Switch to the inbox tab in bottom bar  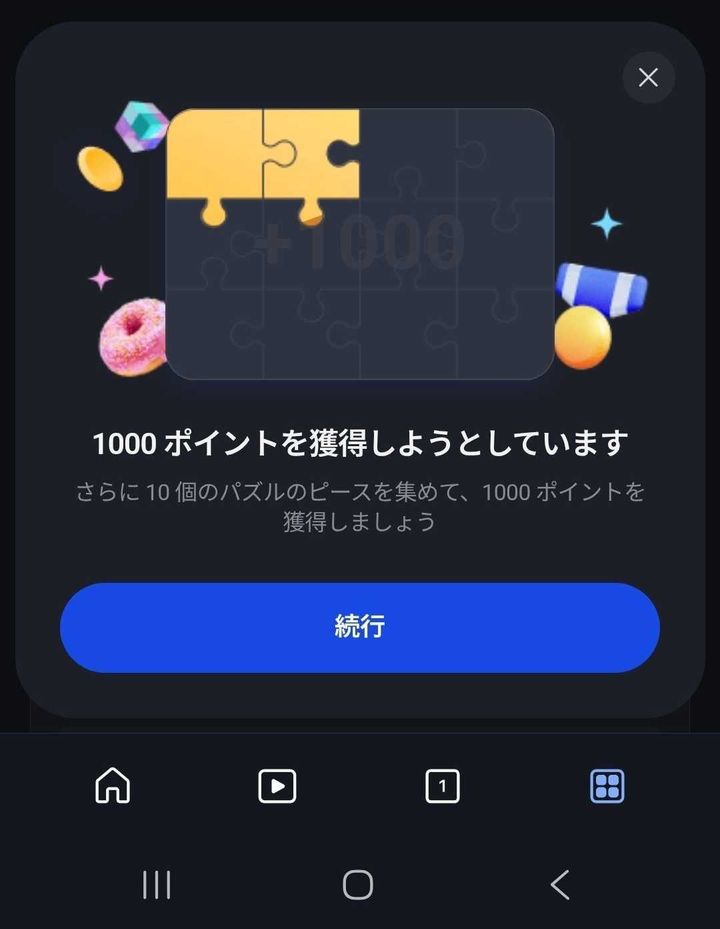(442, 786)
